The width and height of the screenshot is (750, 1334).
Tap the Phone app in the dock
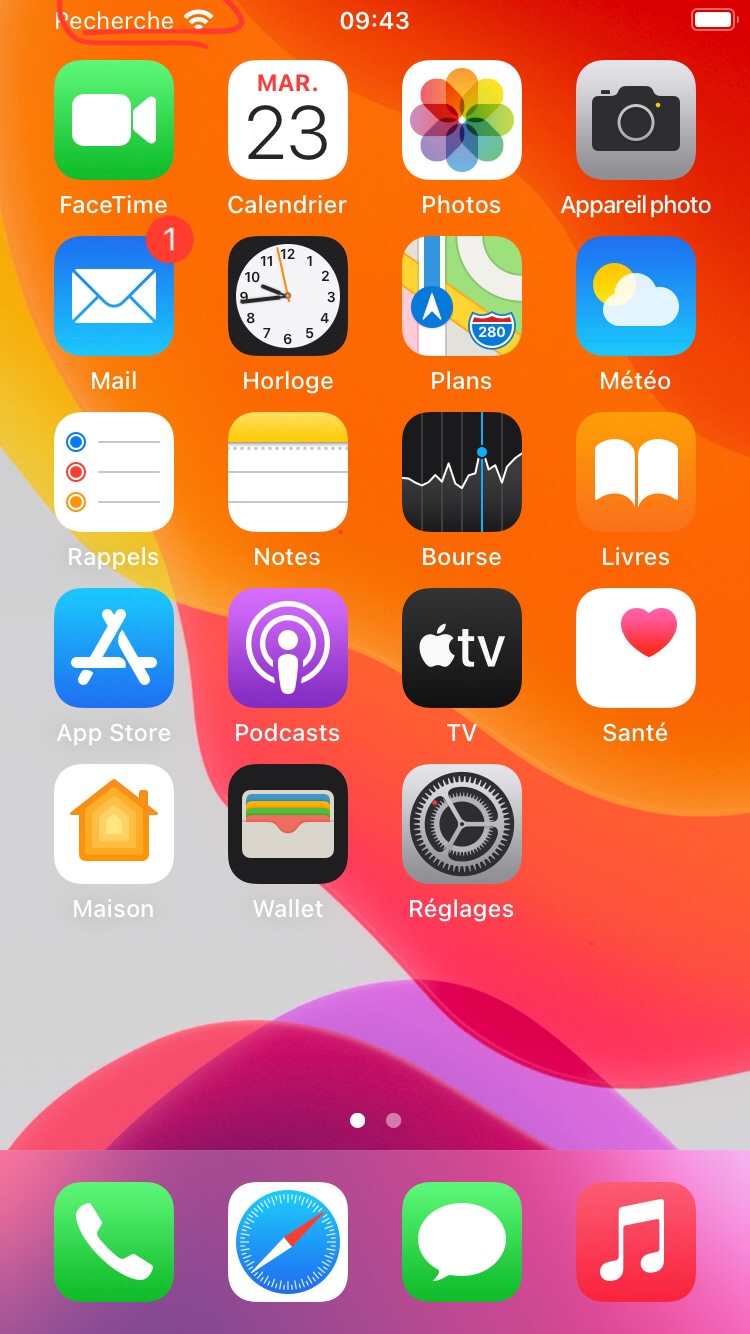pyautogui.click(x=114, y=1242)
